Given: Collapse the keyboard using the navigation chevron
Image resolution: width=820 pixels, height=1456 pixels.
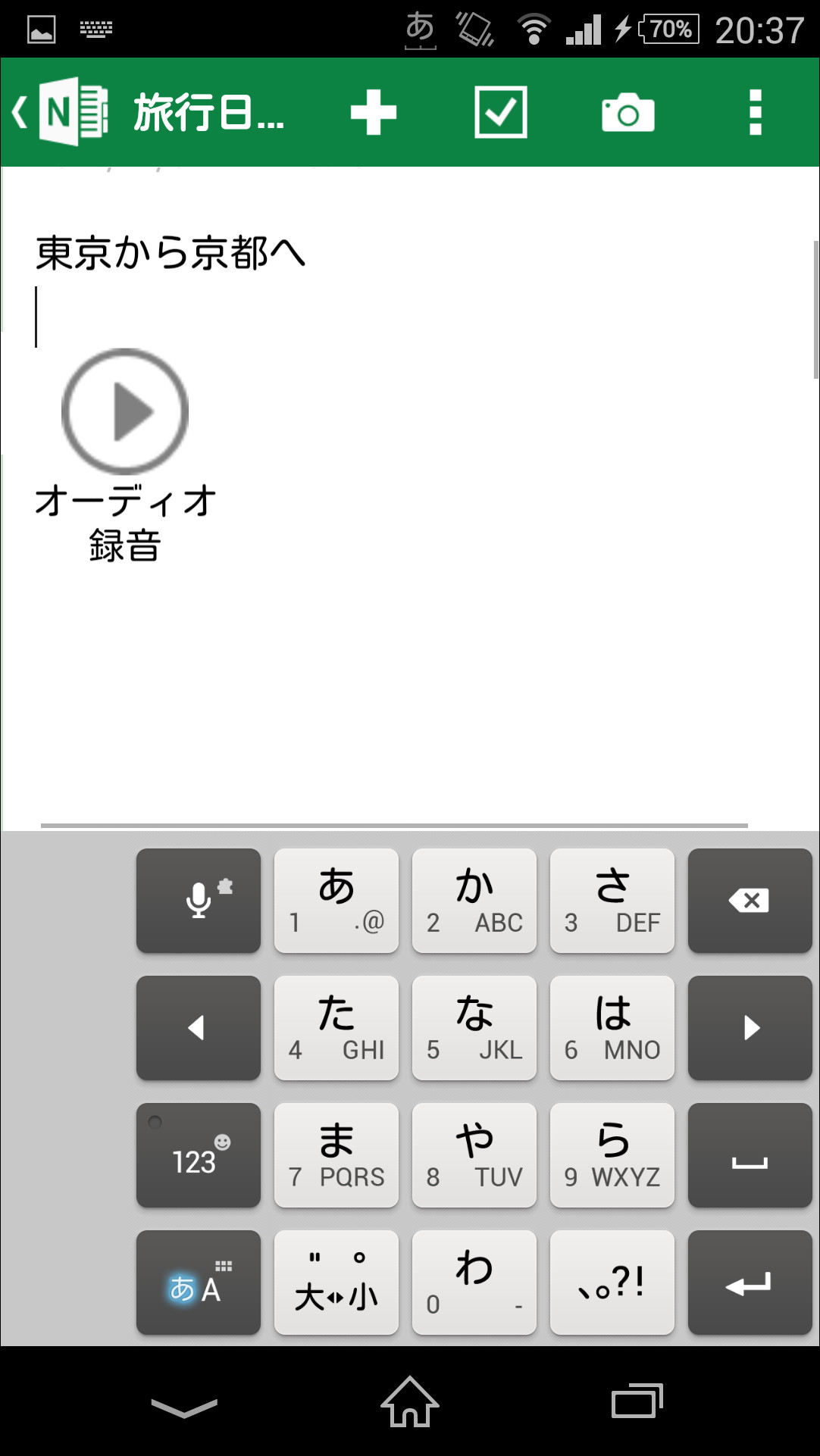Looking at the screenshot, I should click(182, 1405).
